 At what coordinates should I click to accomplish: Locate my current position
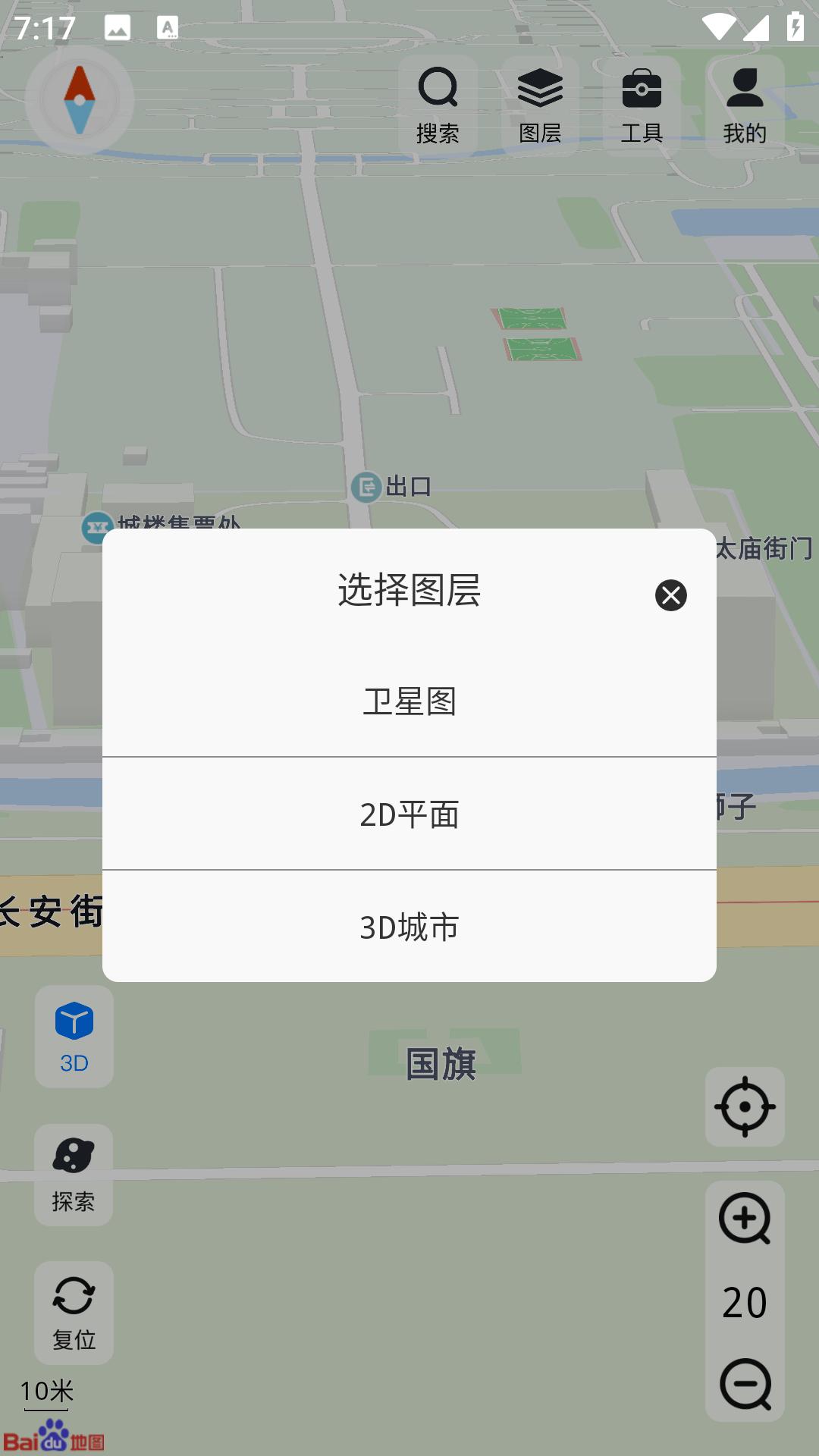pos(745,1106)
